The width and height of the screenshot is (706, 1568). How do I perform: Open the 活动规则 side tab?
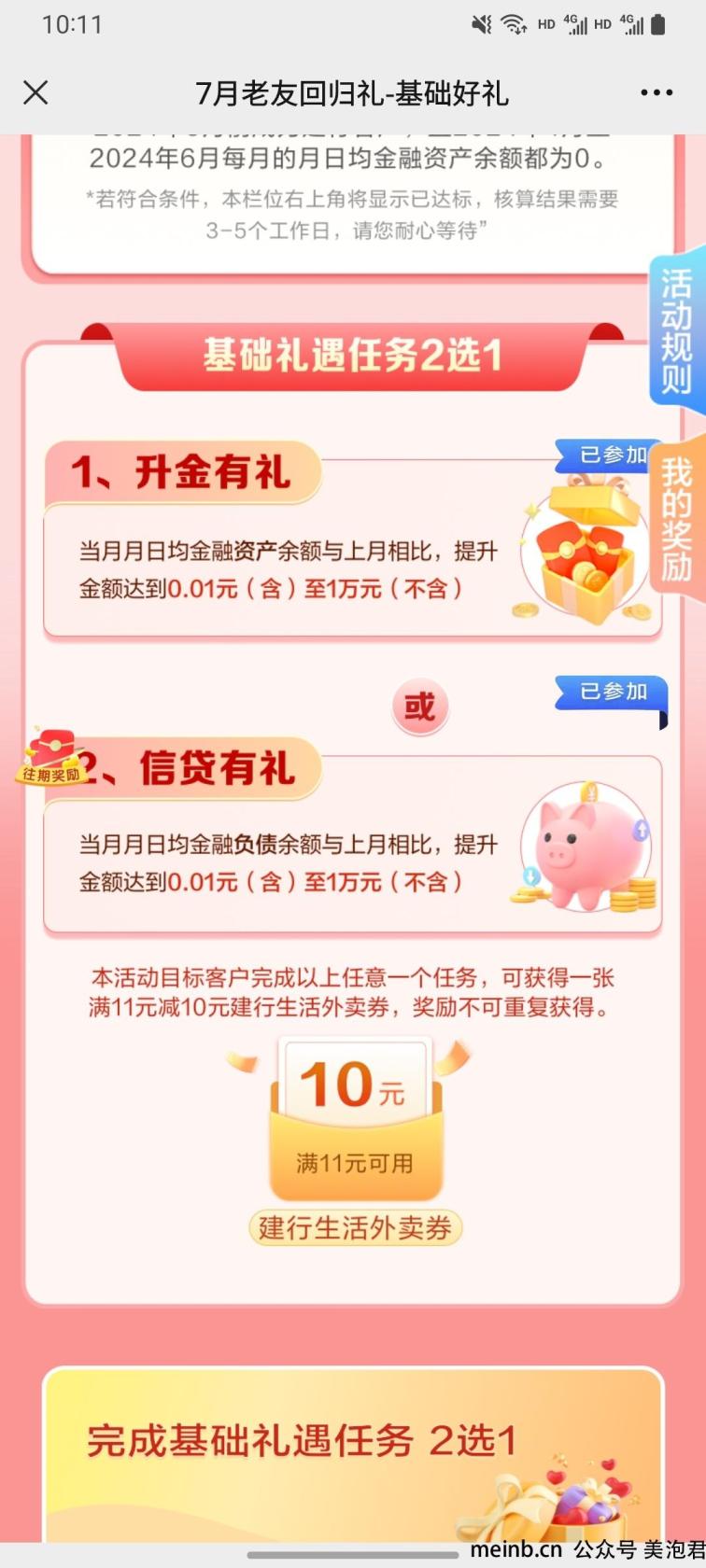coord(676,332)
